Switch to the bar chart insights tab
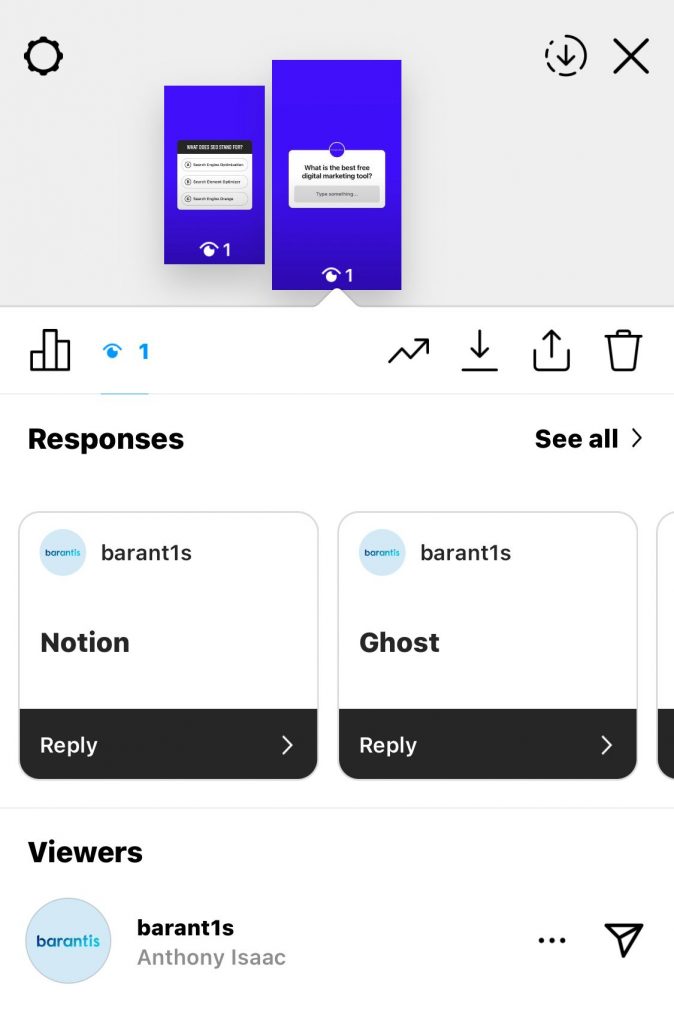The height and width of the screenshot is (1024, 674). (50, 351)
